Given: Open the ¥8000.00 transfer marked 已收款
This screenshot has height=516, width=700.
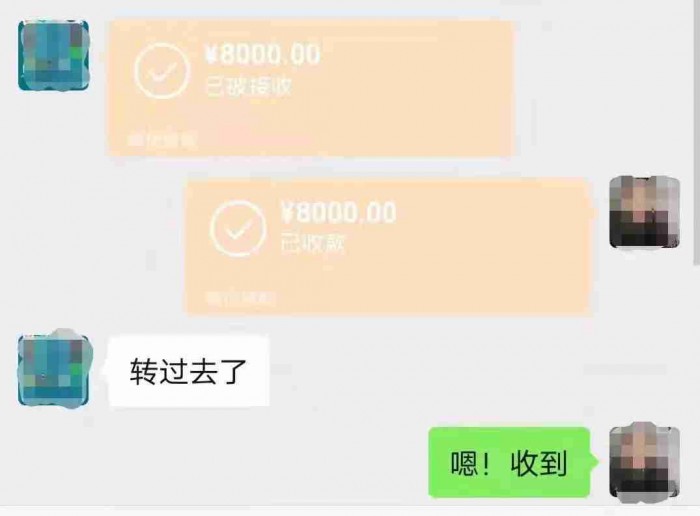Looking at the screenshot, I should (388, 245).
